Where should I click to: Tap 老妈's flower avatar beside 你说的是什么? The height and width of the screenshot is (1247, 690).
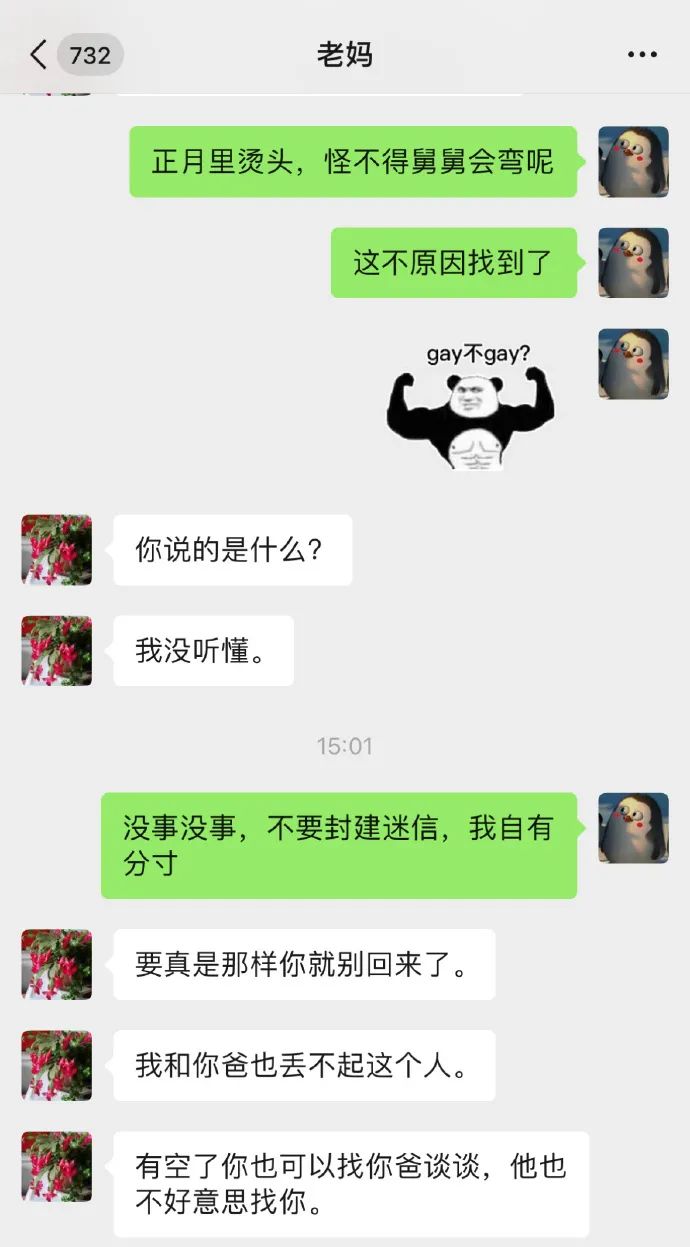(x=57, y=550)
